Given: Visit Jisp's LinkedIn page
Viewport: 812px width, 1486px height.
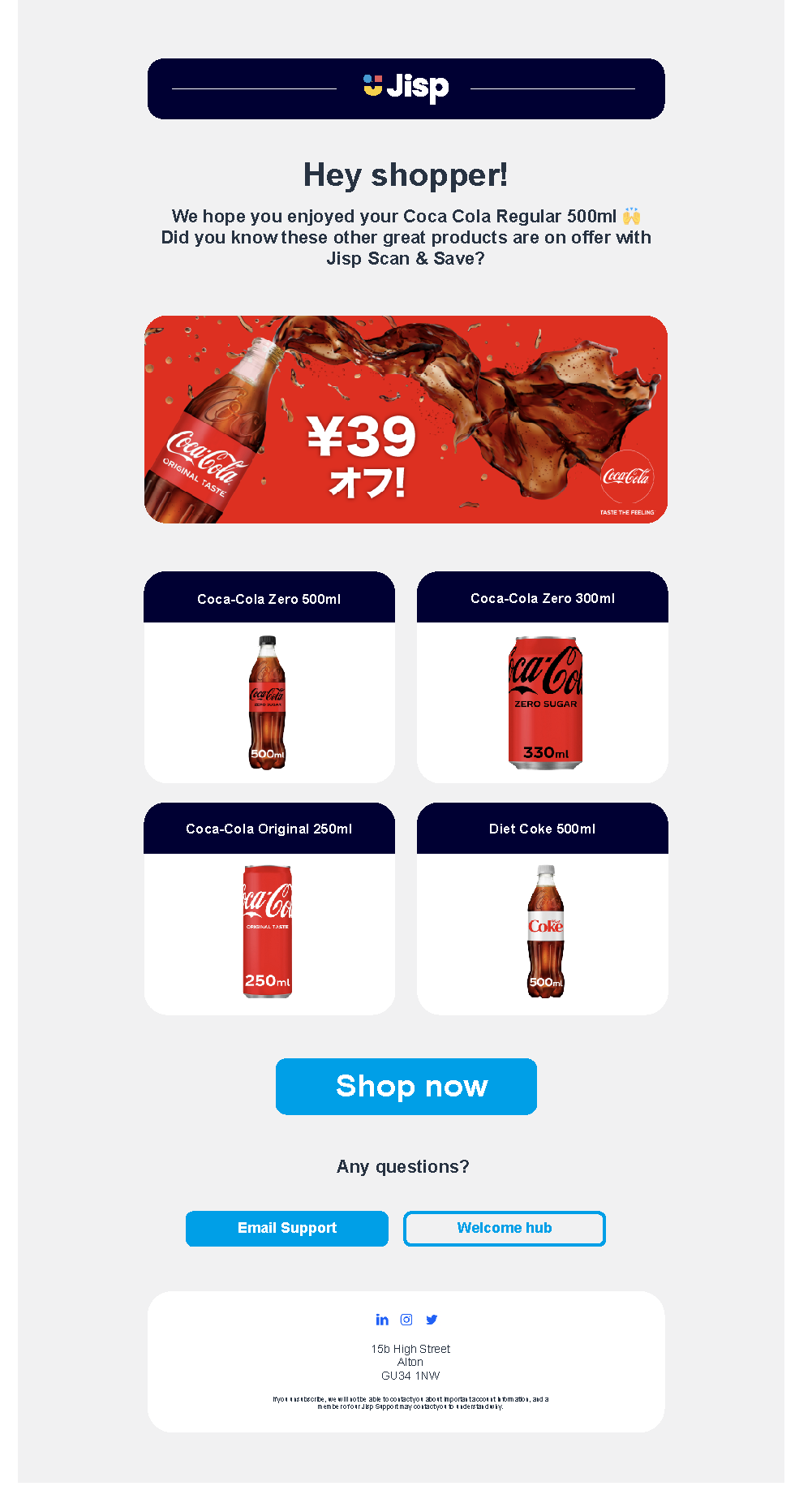Looking at the screenshot, I should coord(382,1320).
